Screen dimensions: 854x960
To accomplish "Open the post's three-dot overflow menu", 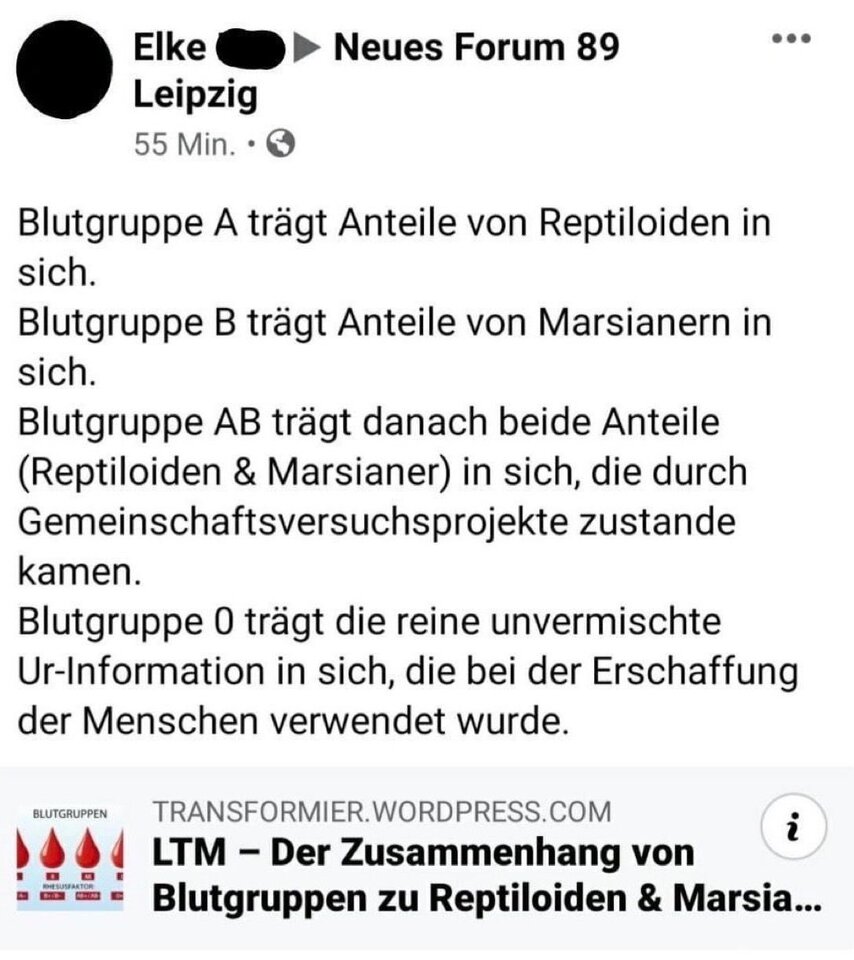I will (791, 39).
